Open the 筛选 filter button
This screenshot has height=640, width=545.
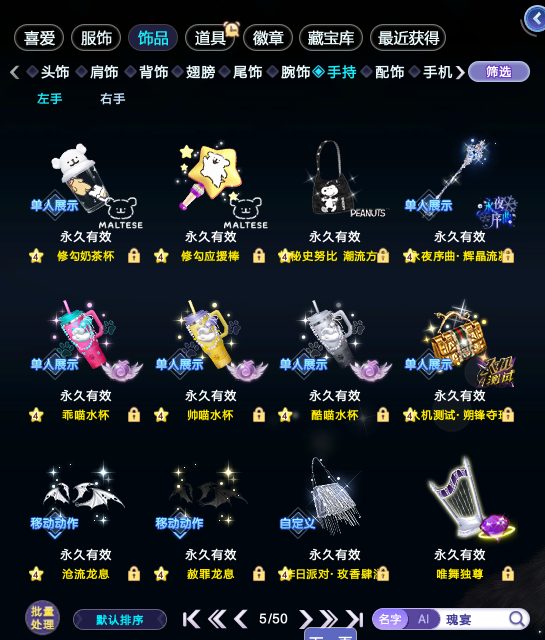pos(499,72)
